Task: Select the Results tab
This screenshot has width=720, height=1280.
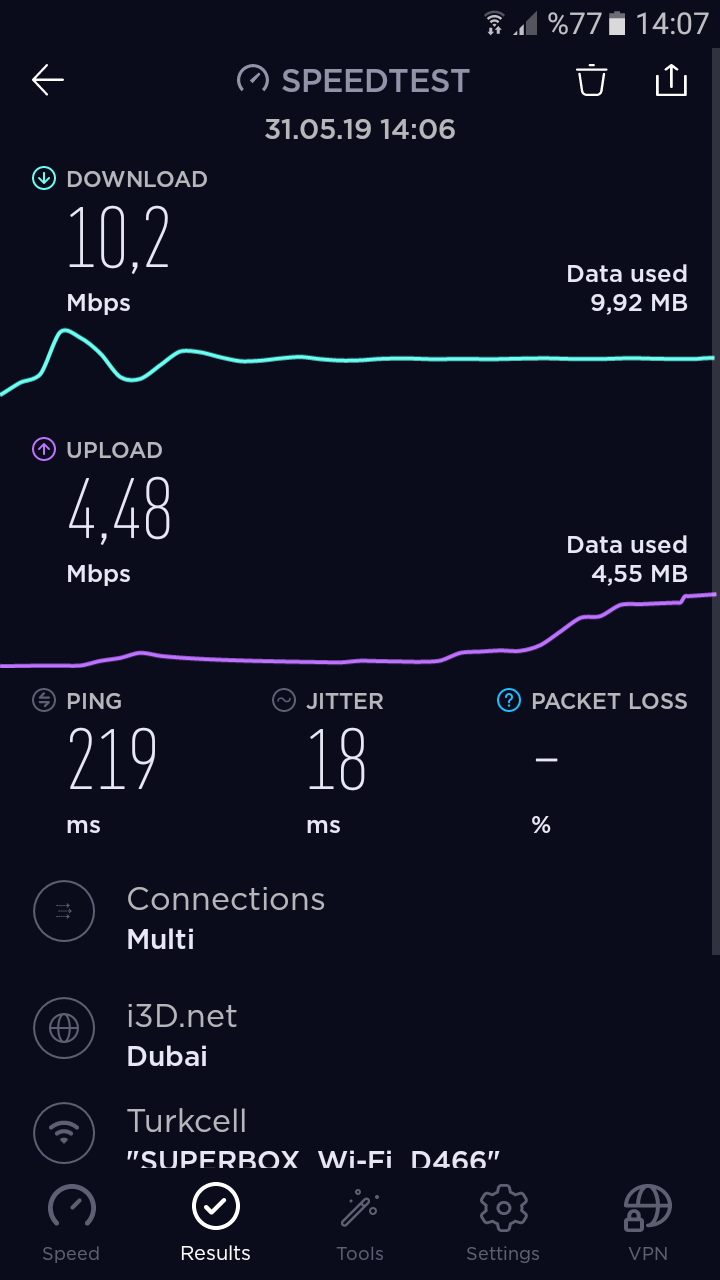Action: 215,1222
